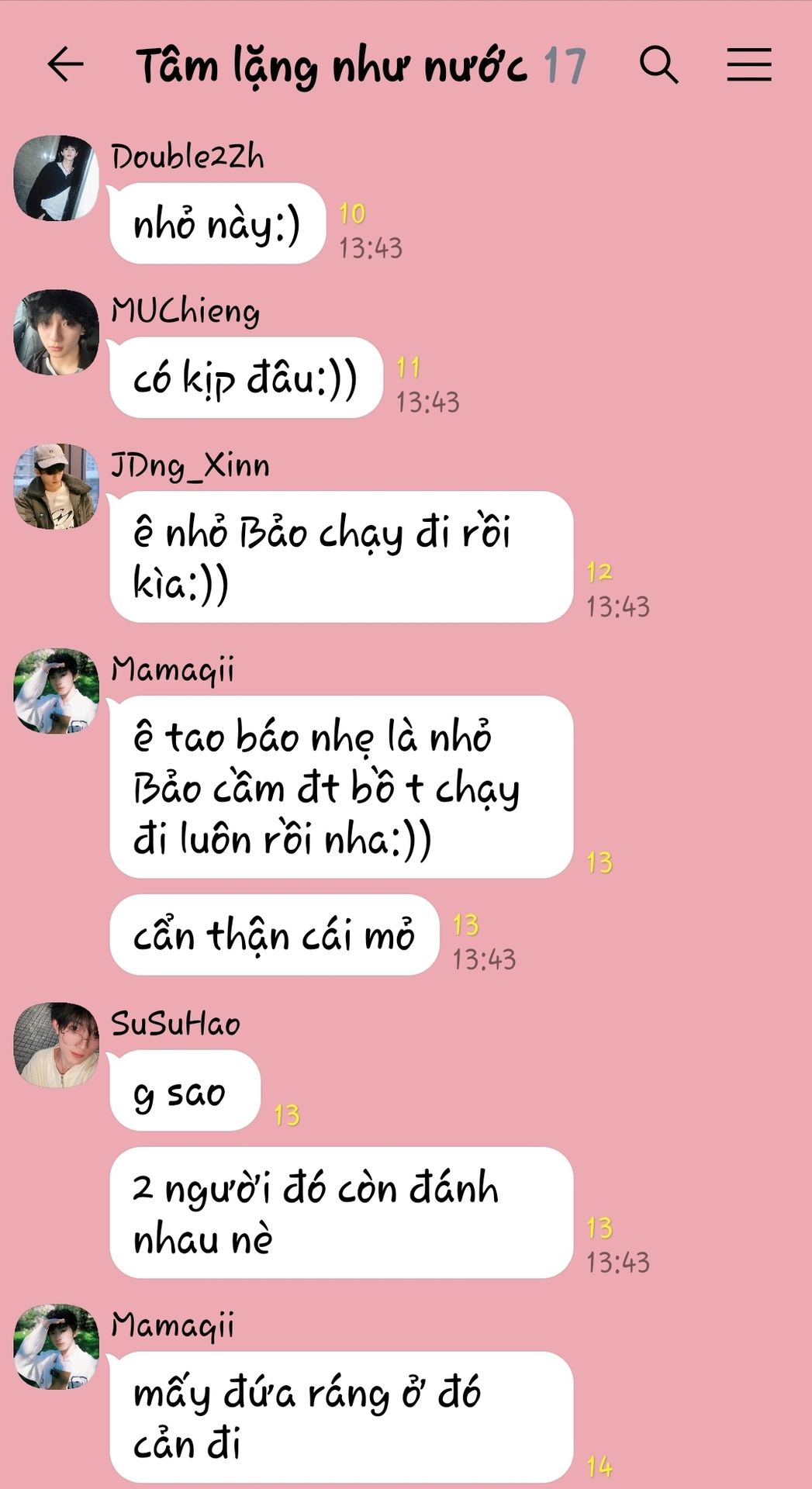Open Mamaqii's avatar above 'mấy đứa ráng' message
Viewport: 812px width, 1489px height.
coord(57,1346)
